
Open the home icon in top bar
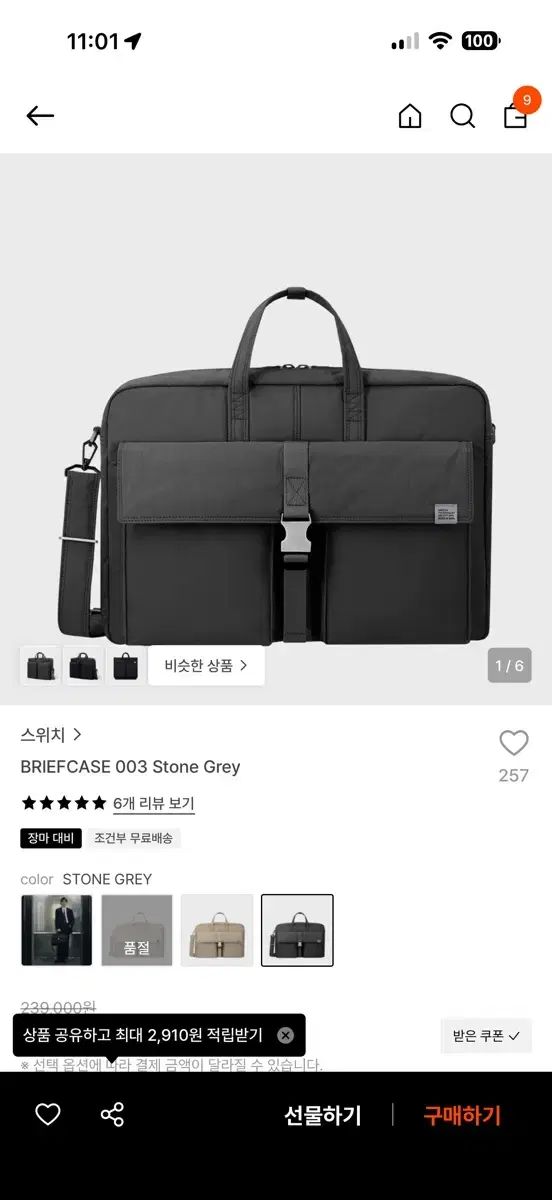click(410, 116)
